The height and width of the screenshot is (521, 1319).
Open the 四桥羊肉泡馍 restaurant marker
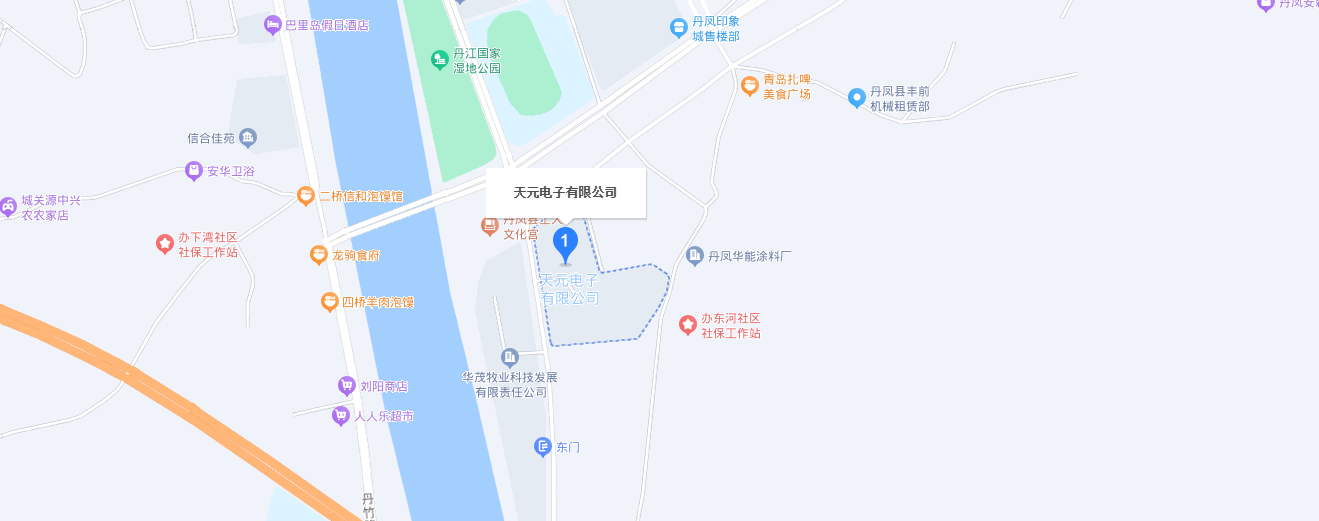329,301
